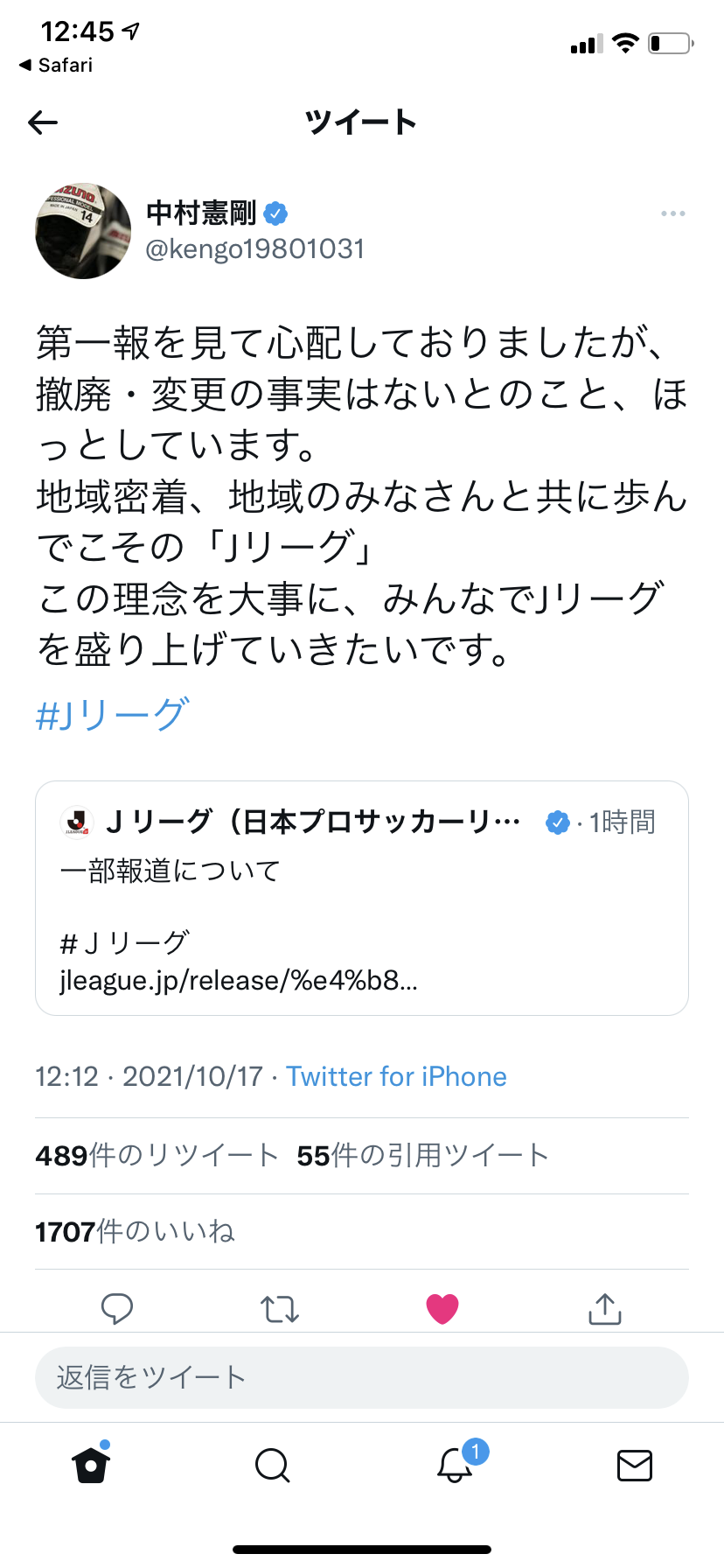View the 1707件のいいね list

coord(135,1232)
